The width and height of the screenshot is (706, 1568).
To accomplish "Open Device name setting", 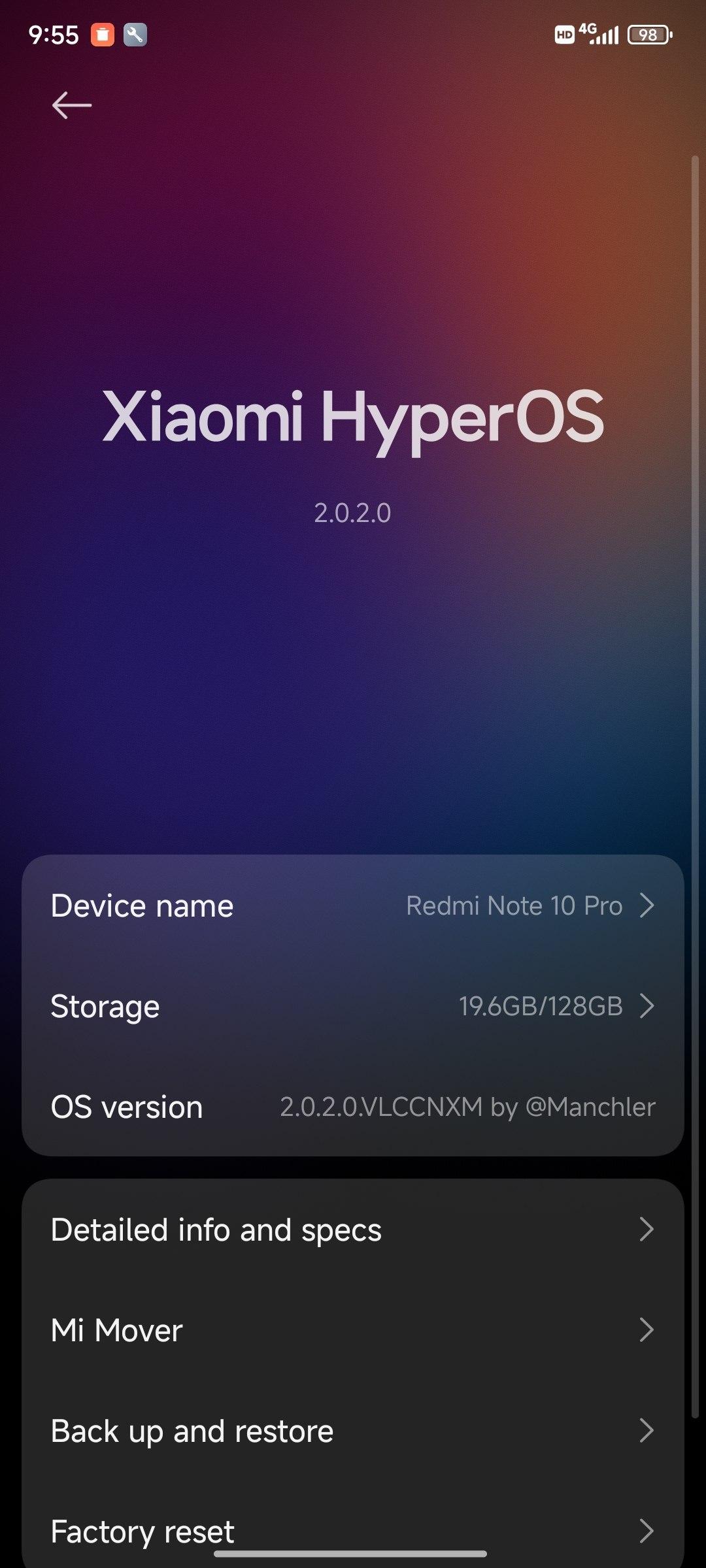I will pos(353,906).
